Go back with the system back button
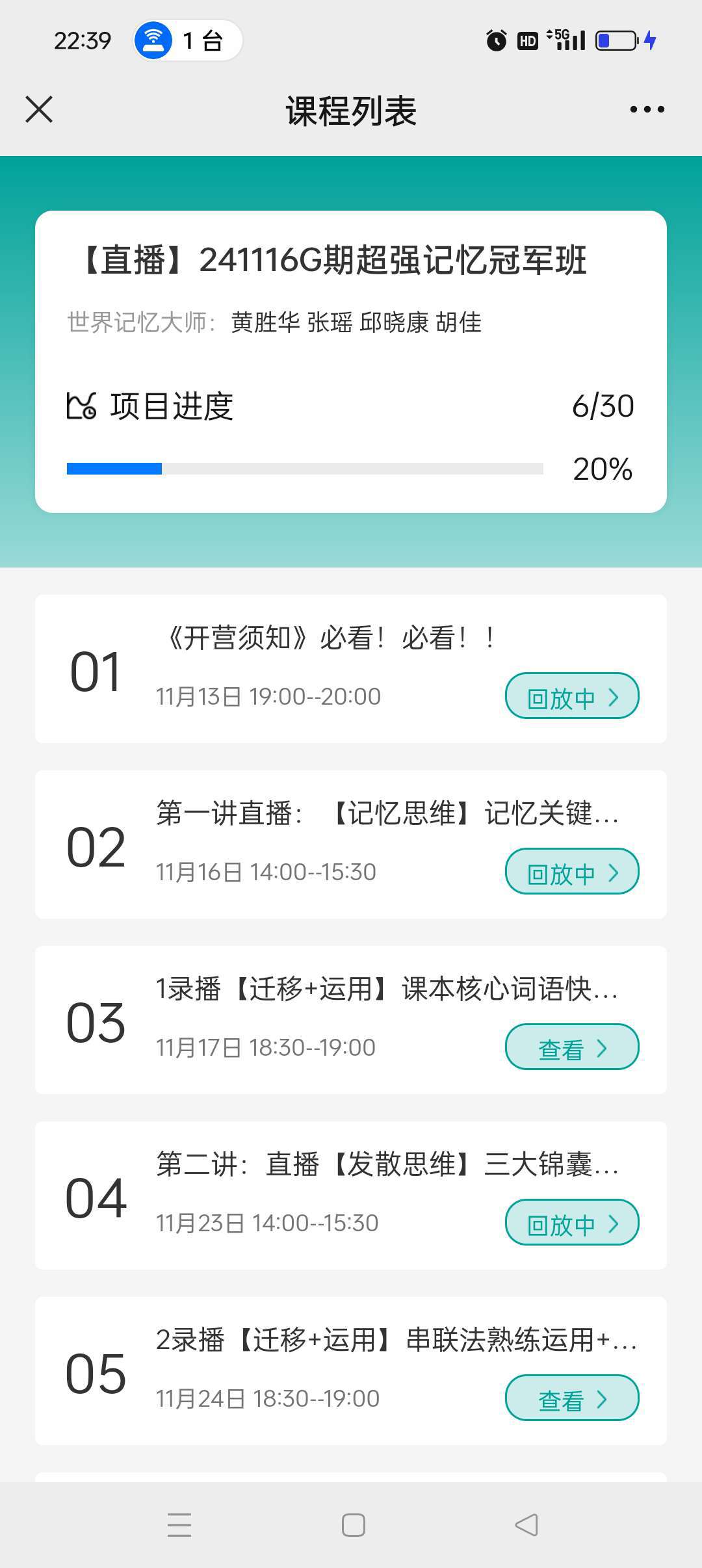 point(526,1525)
